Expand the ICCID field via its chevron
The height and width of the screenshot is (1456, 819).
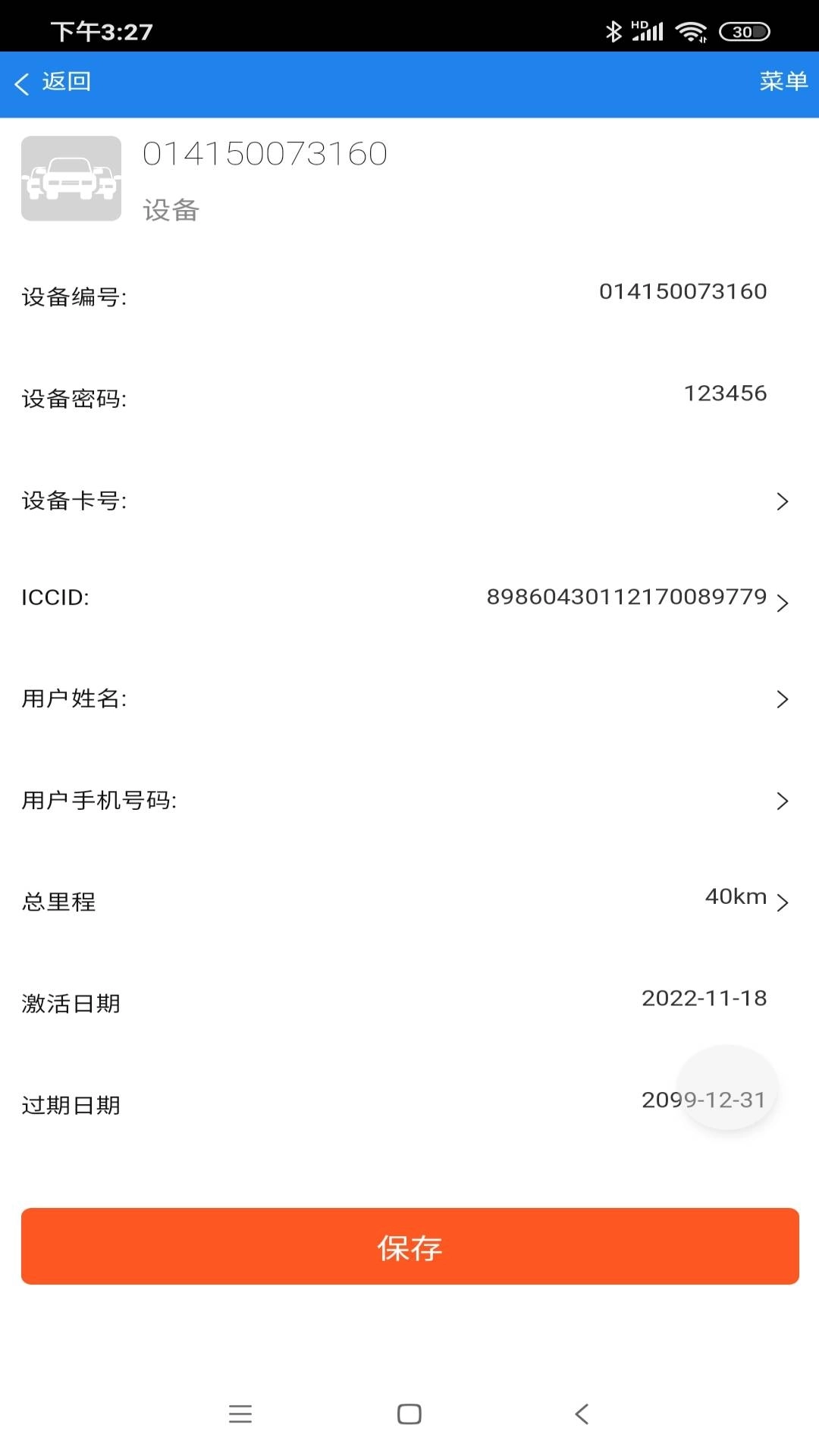click(x=783, y=604)
